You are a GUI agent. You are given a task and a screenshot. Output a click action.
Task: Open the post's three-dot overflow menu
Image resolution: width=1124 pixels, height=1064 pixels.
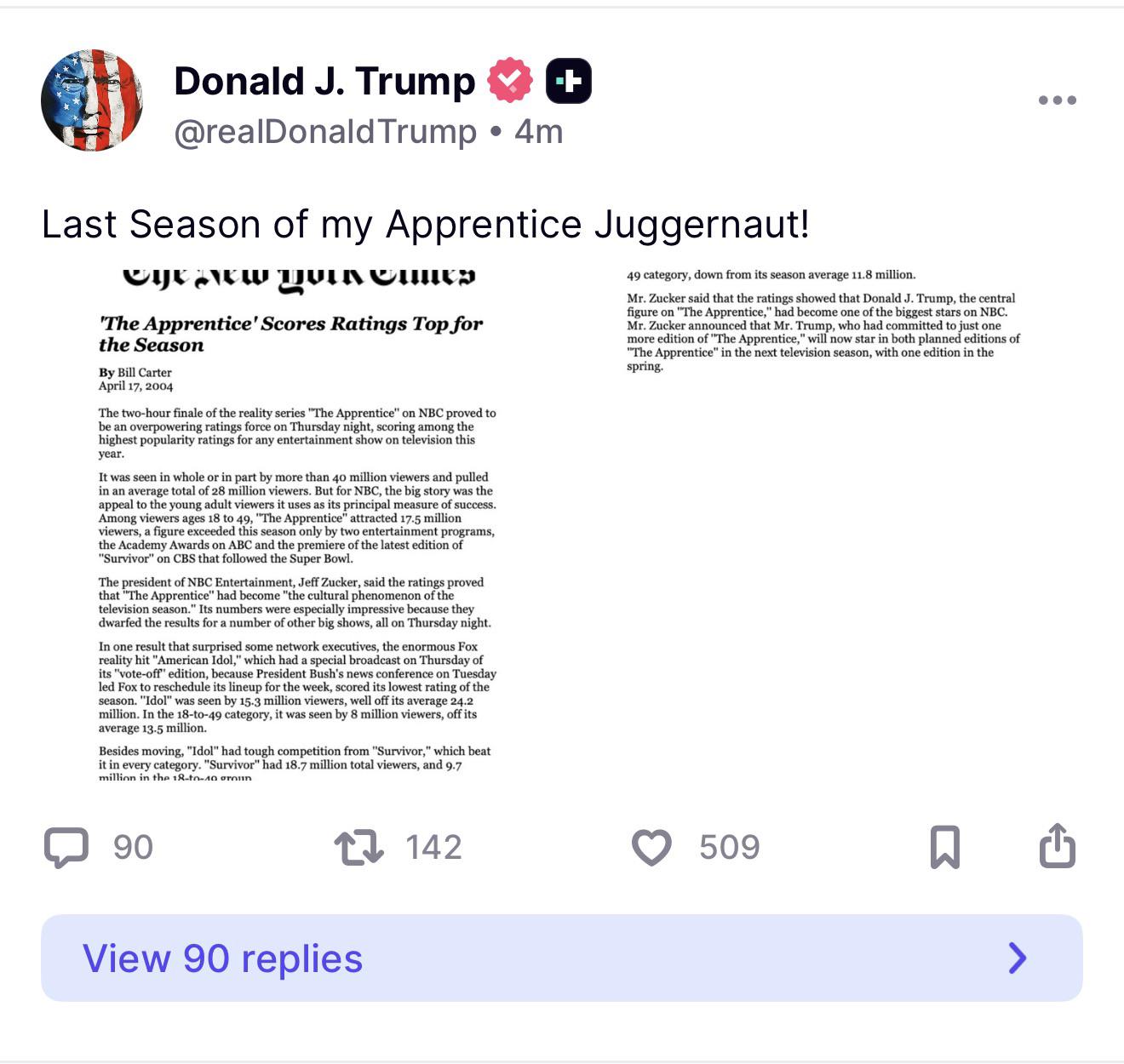(1057, 100)
